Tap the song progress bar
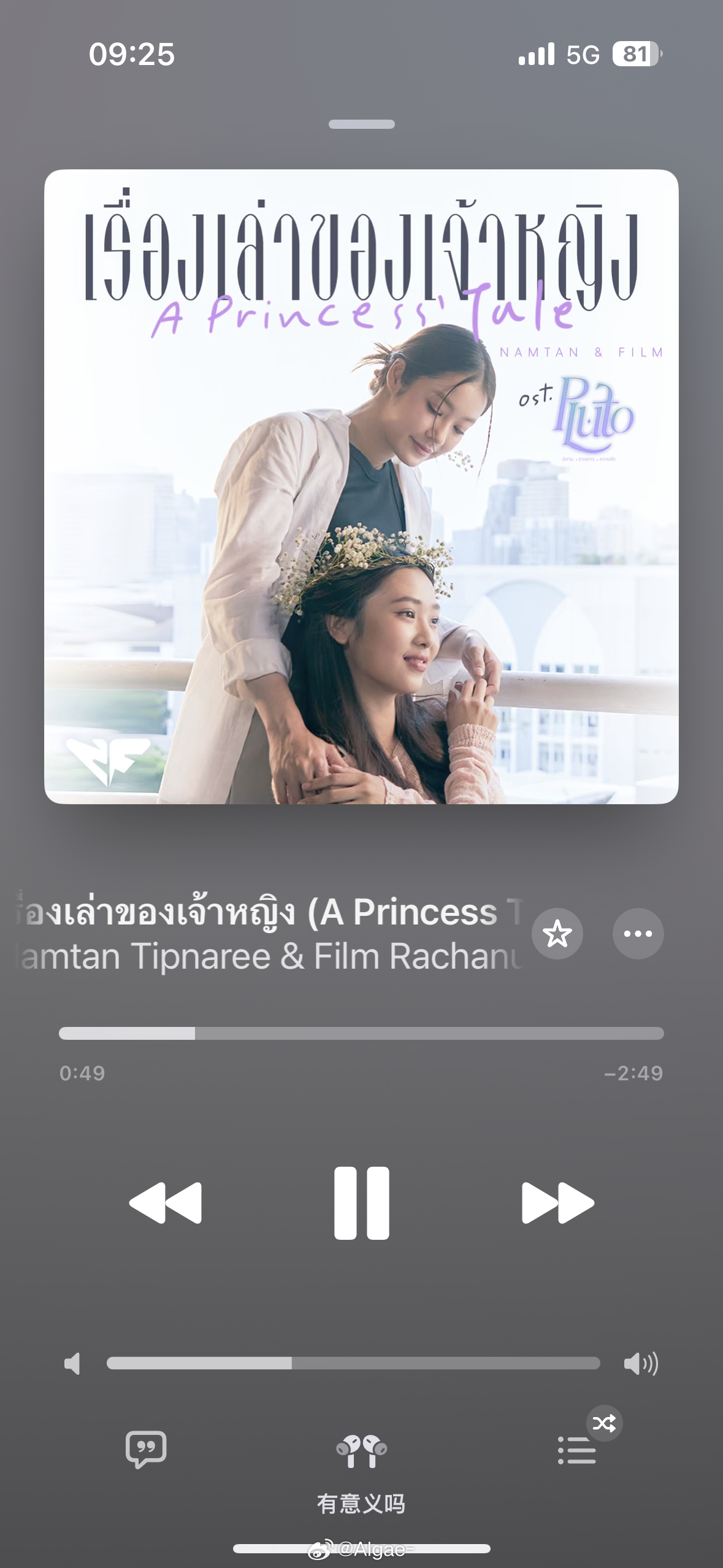Viewport: 723px width, 1568px height. click(x=361, y=1033)
